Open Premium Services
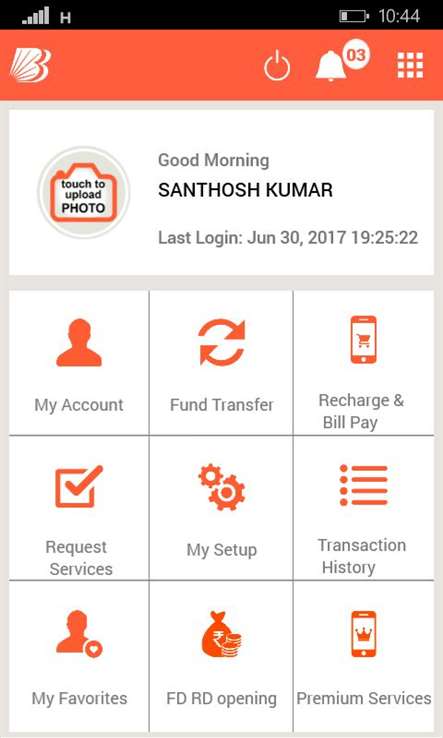 click(x=363, y=656)
